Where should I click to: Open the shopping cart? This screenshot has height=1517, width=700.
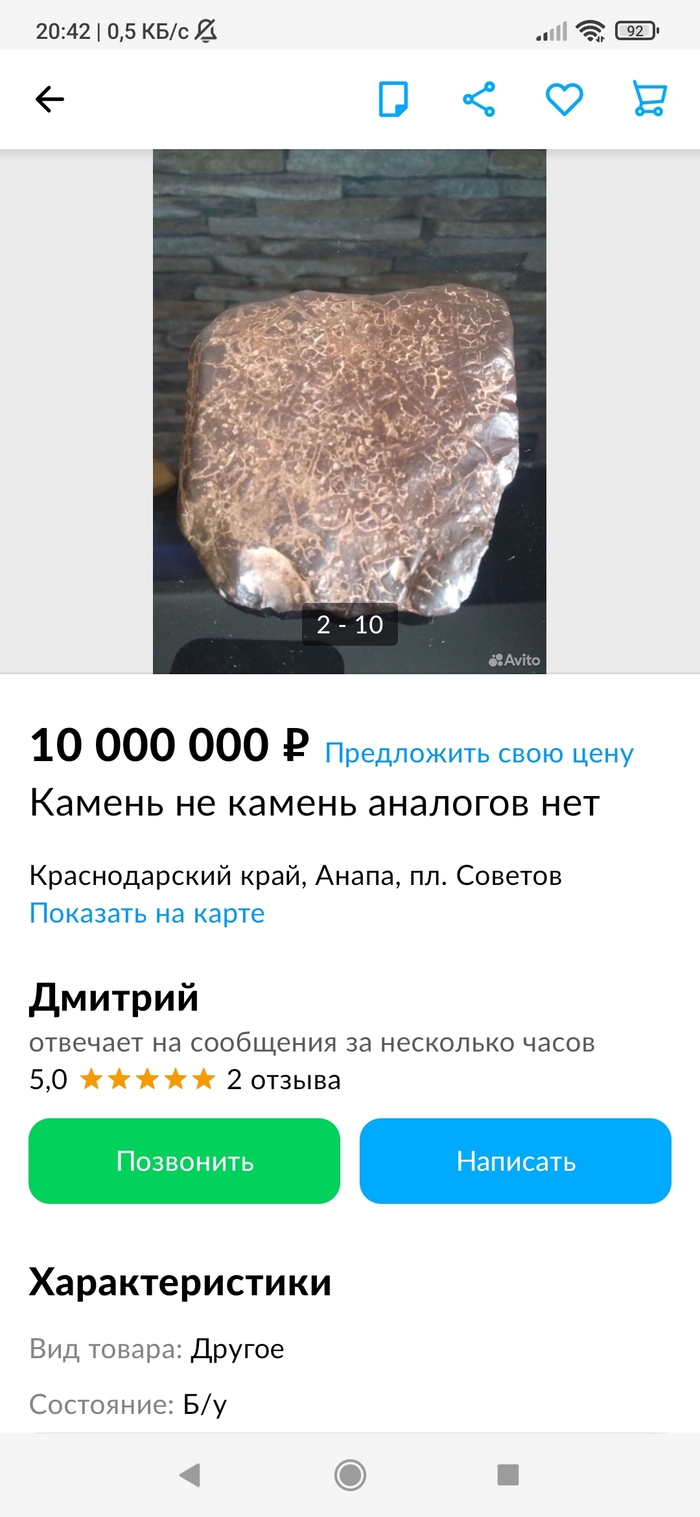tap(649, 99)
